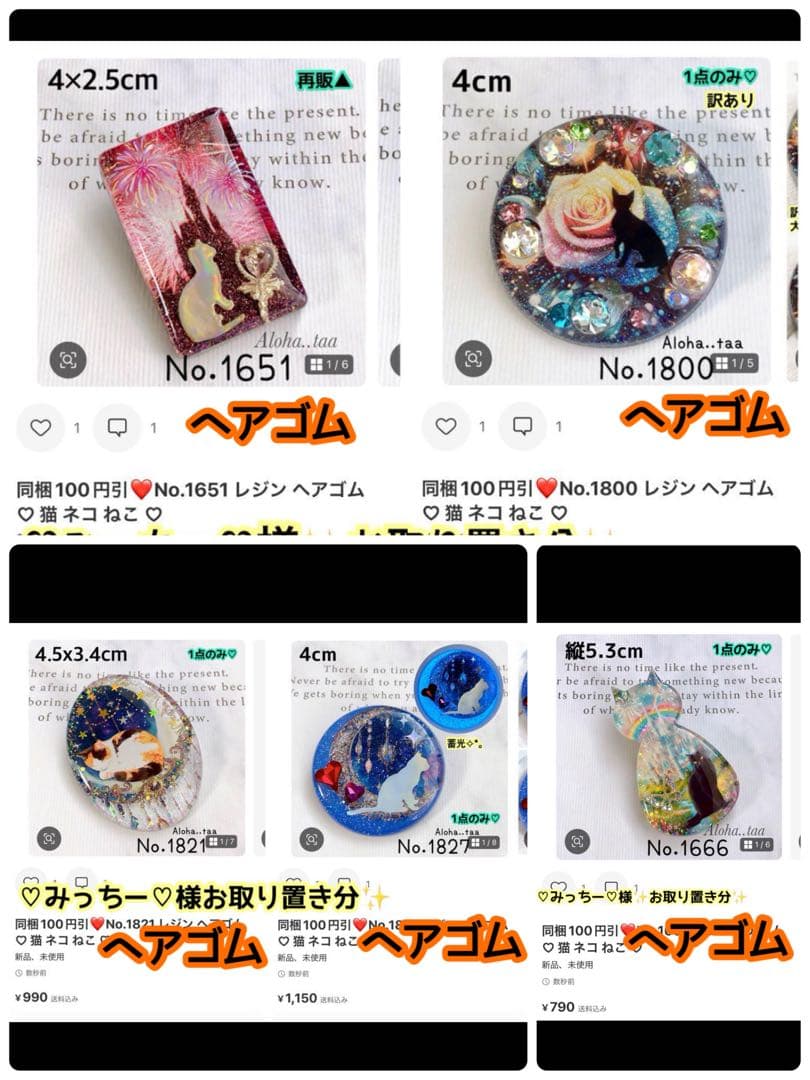Viewport: 810px width, 1080px height.
Task: Open comments on listing No.1651
Action: 119,424
